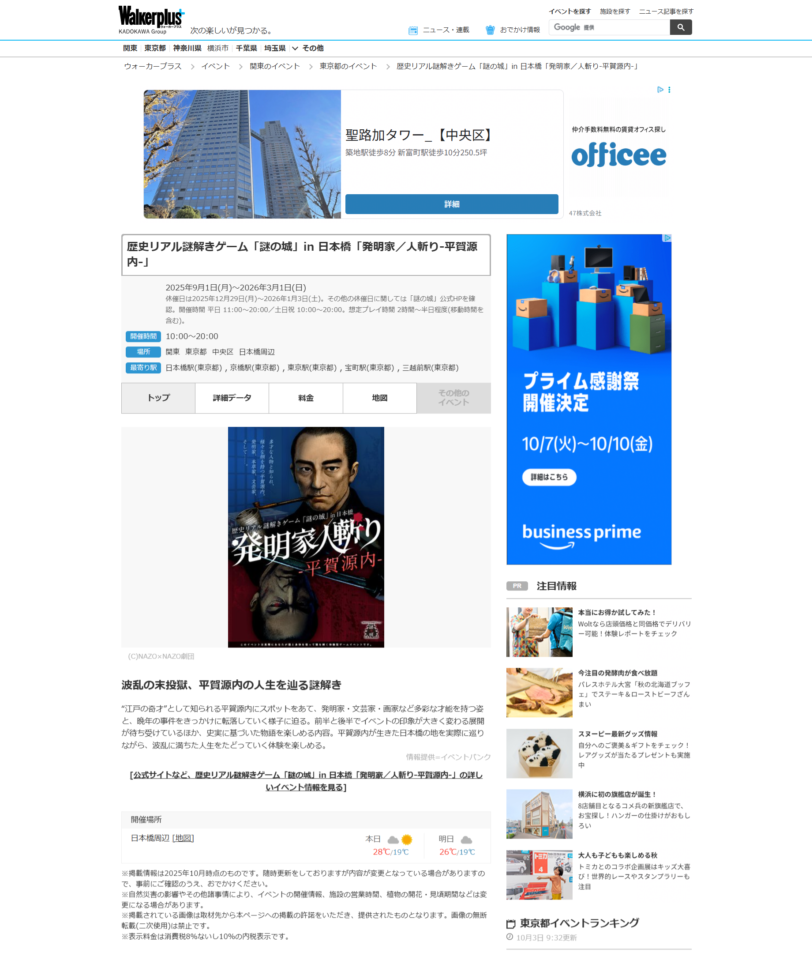Tap イベントを探す at the top
Screen dimensions: 812x953
pyautogui.click(x=569, y=11)
